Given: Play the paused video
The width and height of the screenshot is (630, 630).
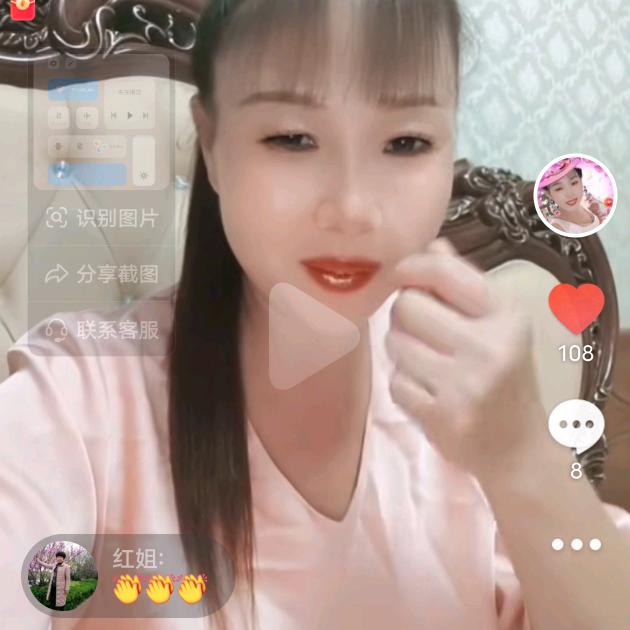Looking at the screenshot, I should tap(313, 336).
